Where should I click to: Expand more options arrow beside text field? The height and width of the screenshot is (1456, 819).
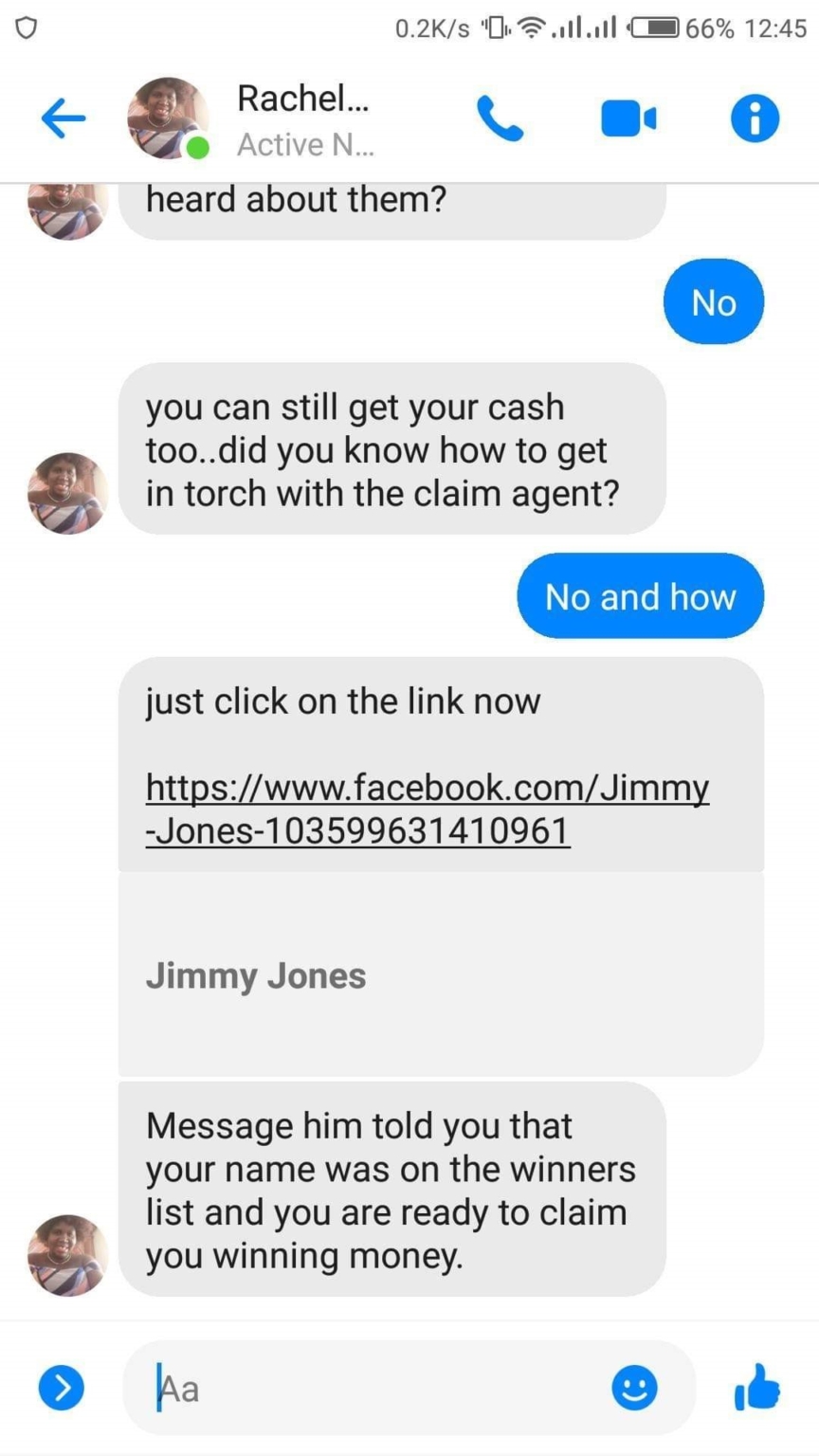pyautogui.click(x=61, y=1389)
